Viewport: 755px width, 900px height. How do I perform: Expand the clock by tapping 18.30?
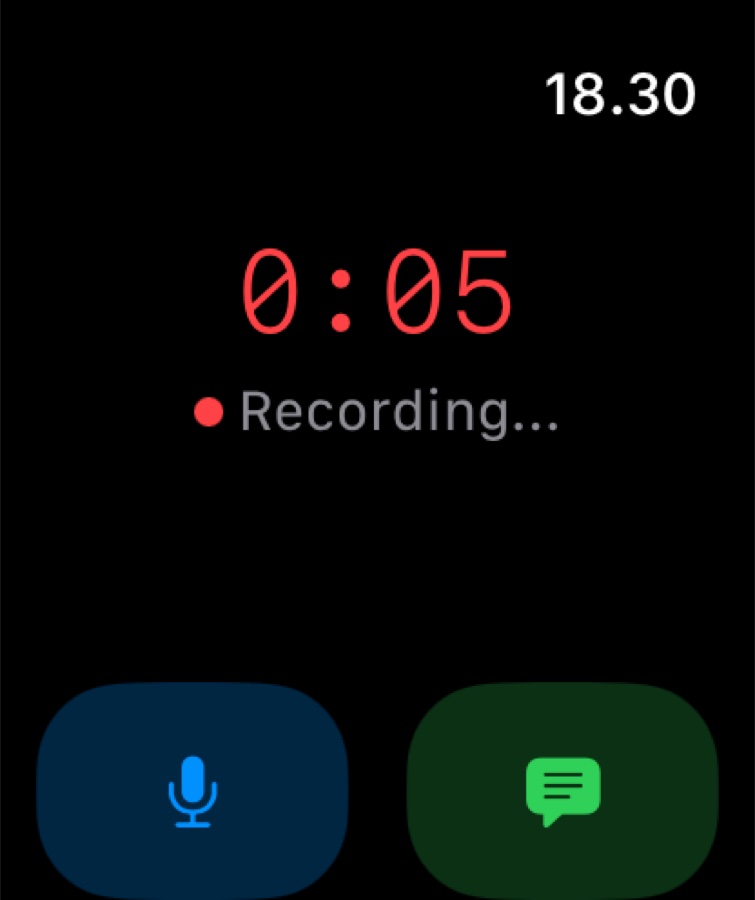click(x=621, y=93)
